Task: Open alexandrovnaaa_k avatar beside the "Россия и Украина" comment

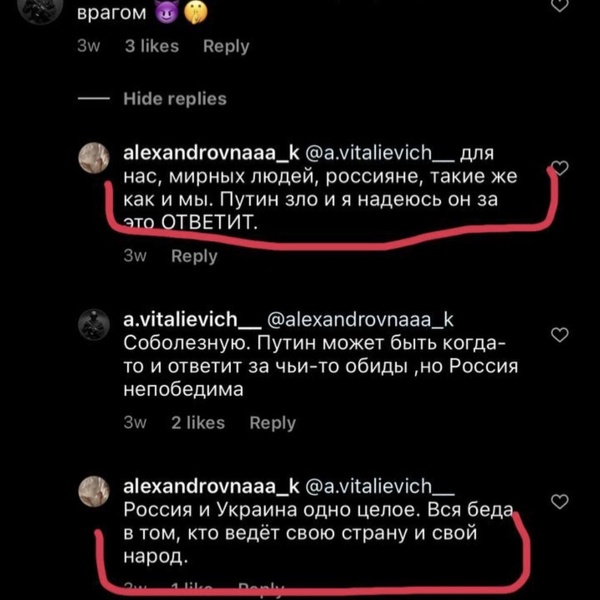Action: [94, 491]
